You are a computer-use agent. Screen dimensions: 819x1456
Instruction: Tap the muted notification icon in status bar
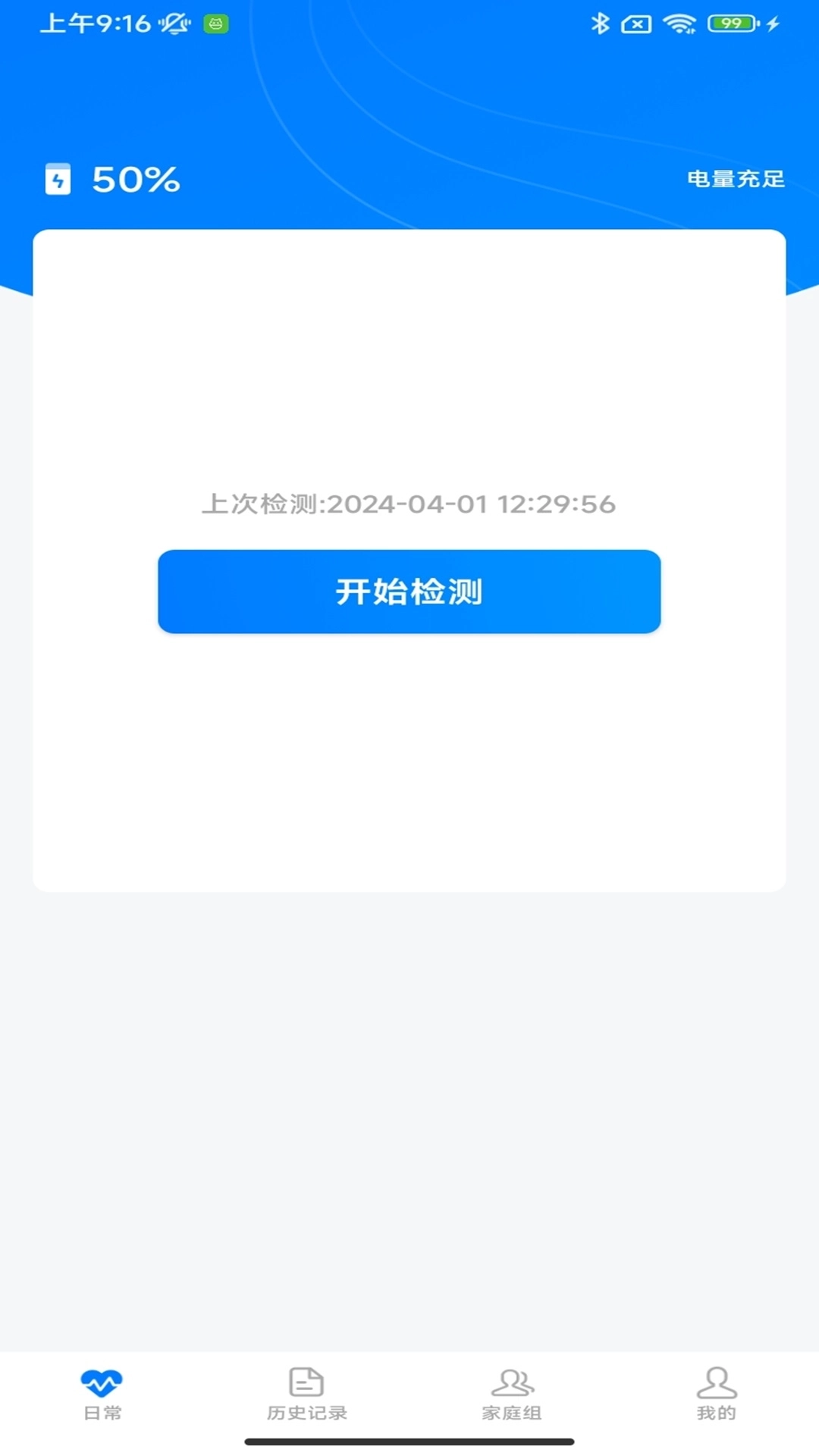pyautogui.click(x=173, y=23)
